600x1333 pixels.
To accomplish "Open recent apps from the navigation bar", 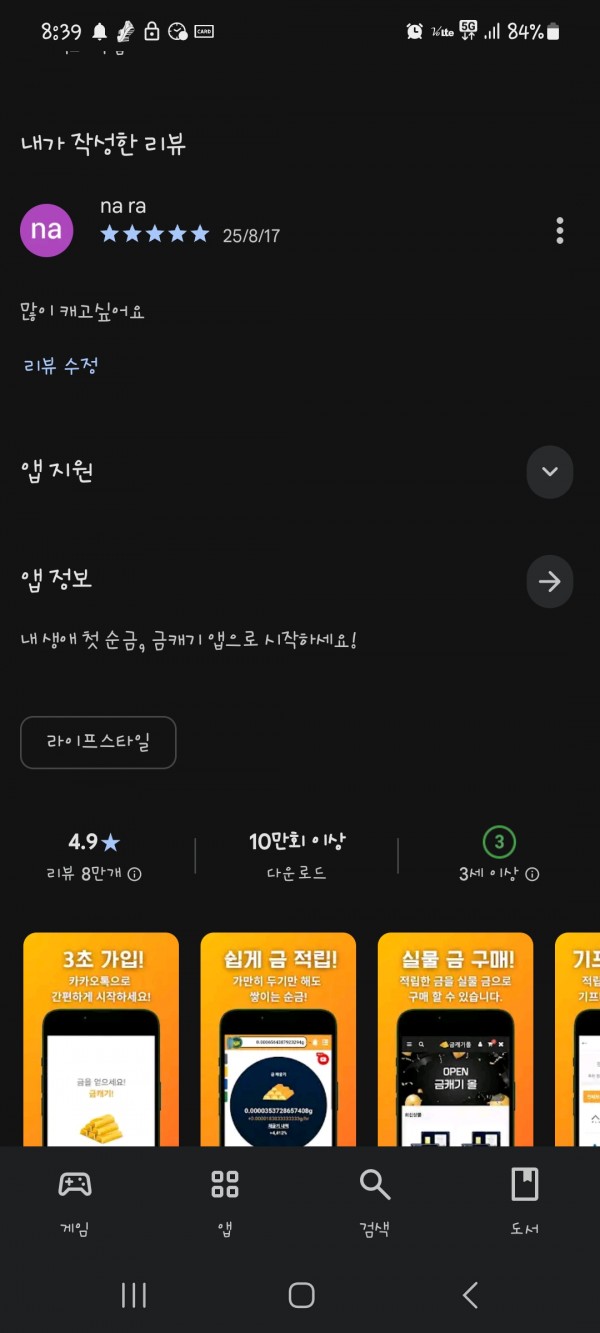I will (x=133, y=1295).
